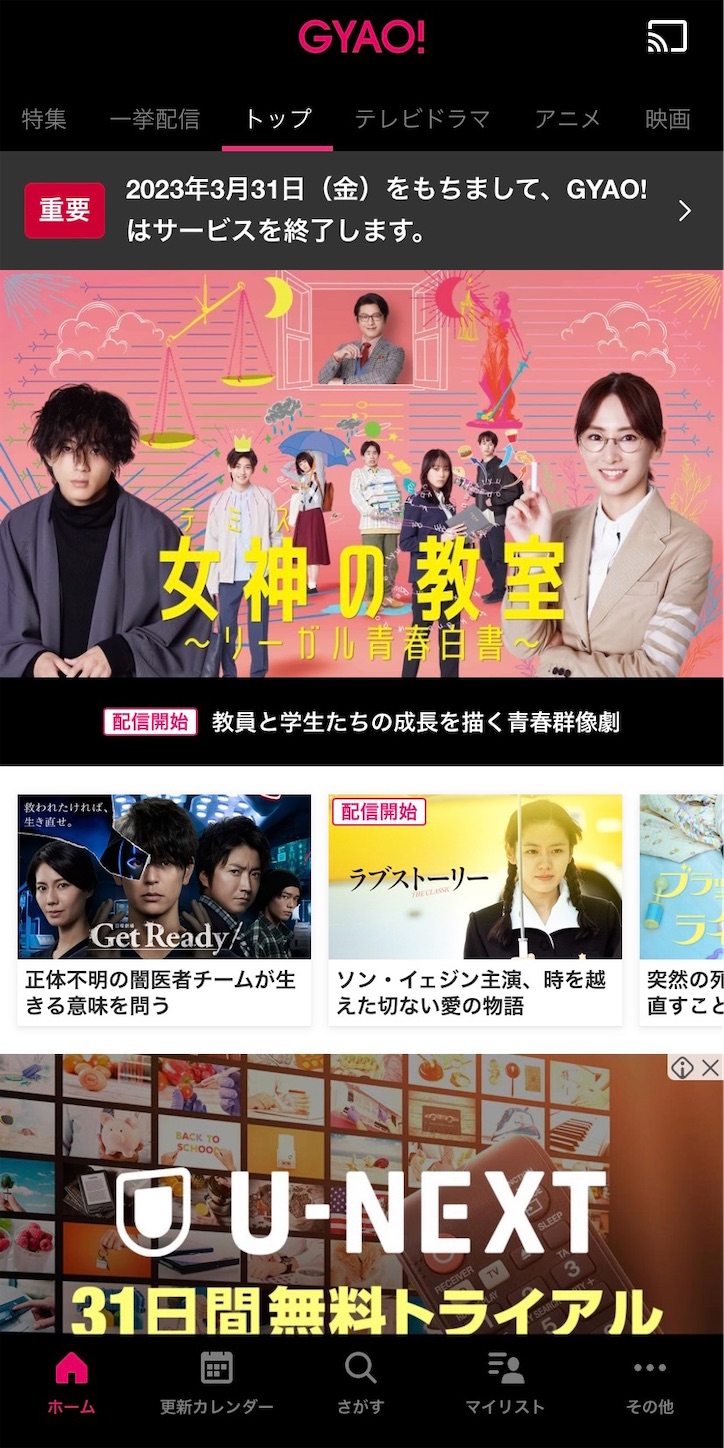Open the 女神の教室 featured banner

pyautogui.click(x=362, y=475)
